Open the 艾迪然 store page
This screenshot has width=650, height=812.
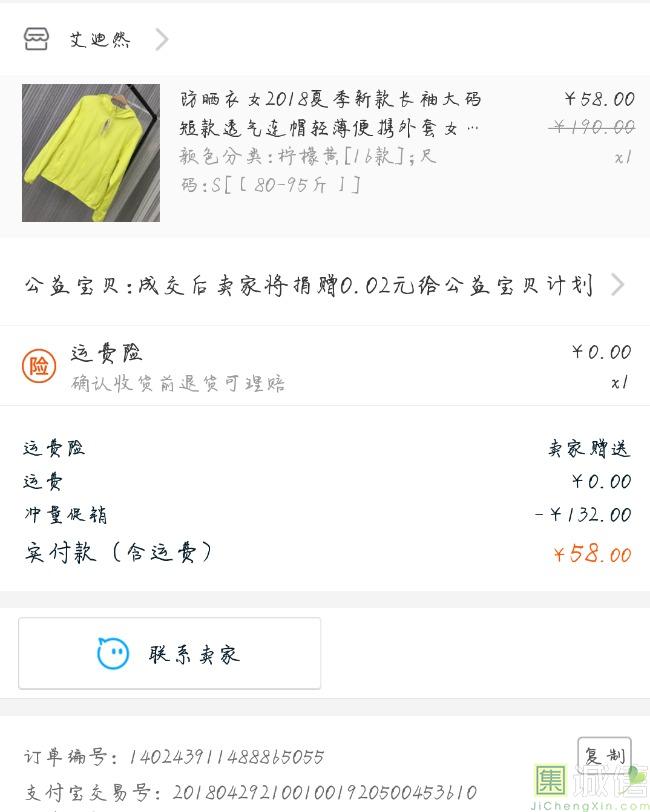coord(98,39)
